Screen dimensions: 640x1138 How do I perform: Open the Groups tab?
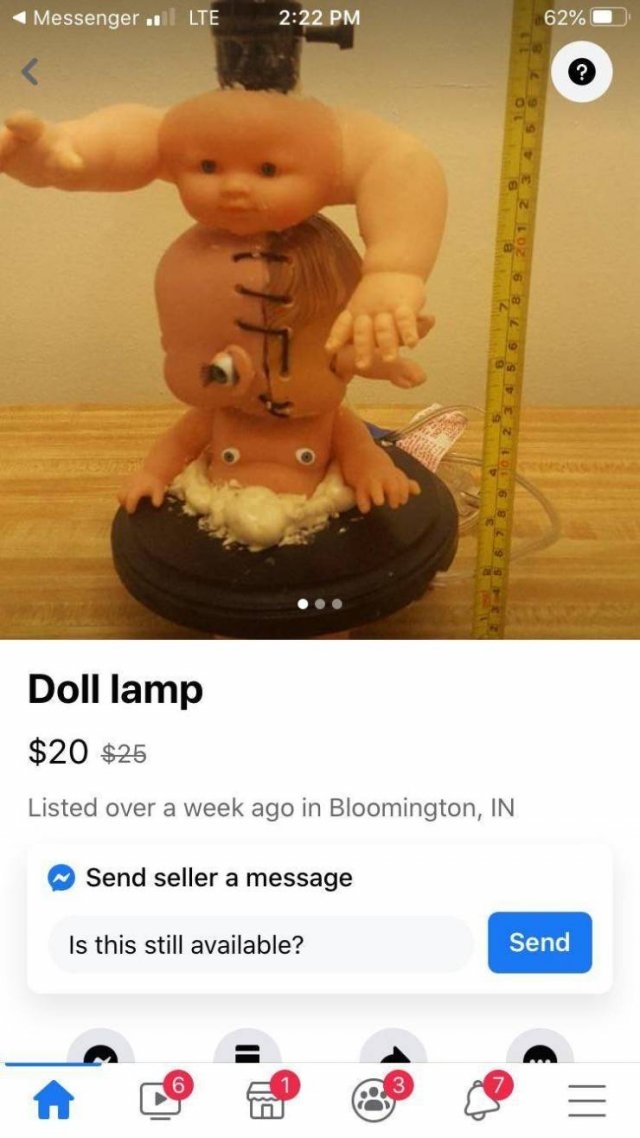click(x=374, y=1100)
